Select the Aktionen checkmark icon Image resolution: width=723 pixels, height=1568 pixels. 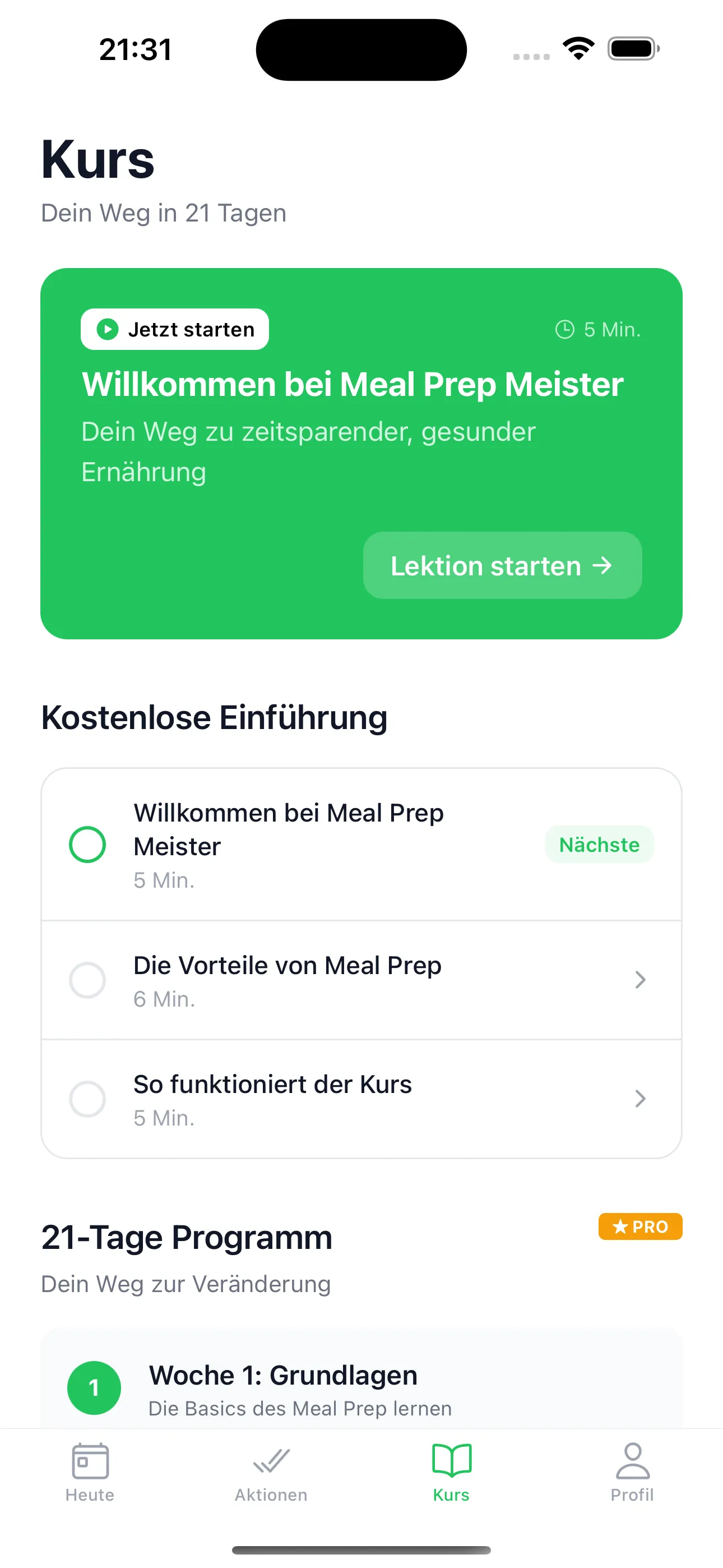coord(271,1460)
